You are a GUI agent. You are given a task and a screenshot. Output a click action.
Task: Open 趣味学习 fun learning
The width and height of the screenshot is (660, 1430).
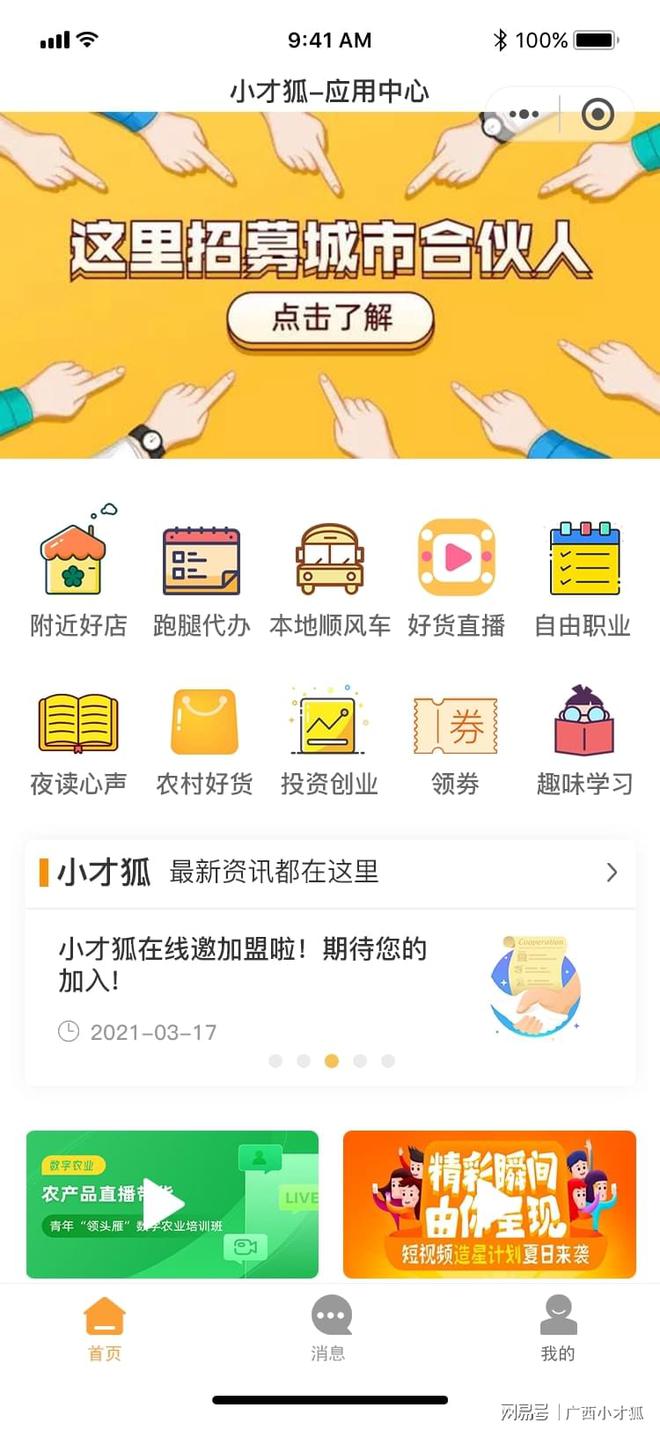pos(584,738)
